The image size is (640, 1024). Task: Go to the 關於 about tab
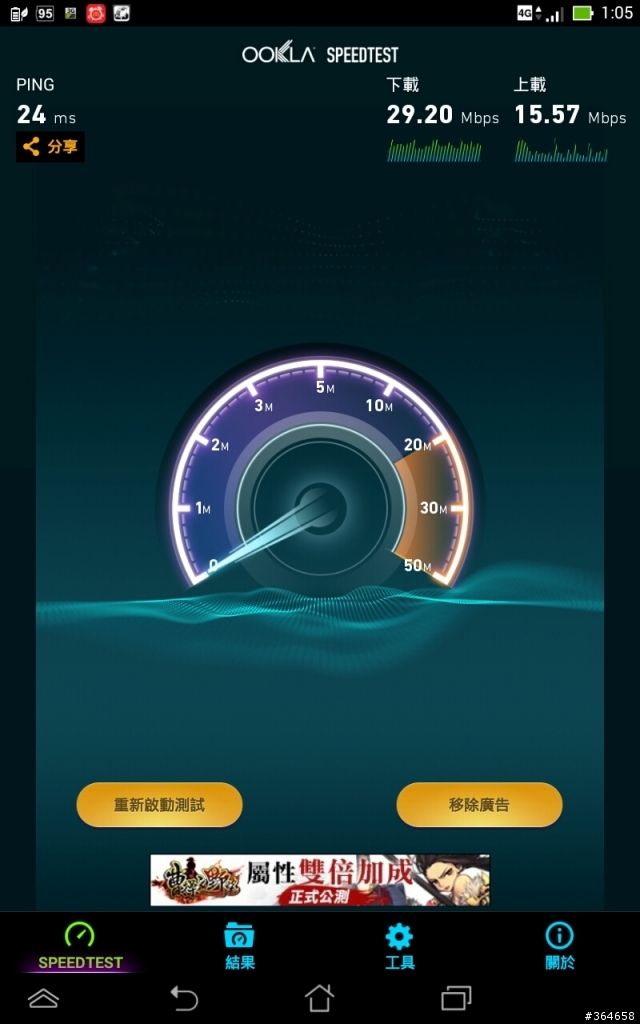[560, 945]
